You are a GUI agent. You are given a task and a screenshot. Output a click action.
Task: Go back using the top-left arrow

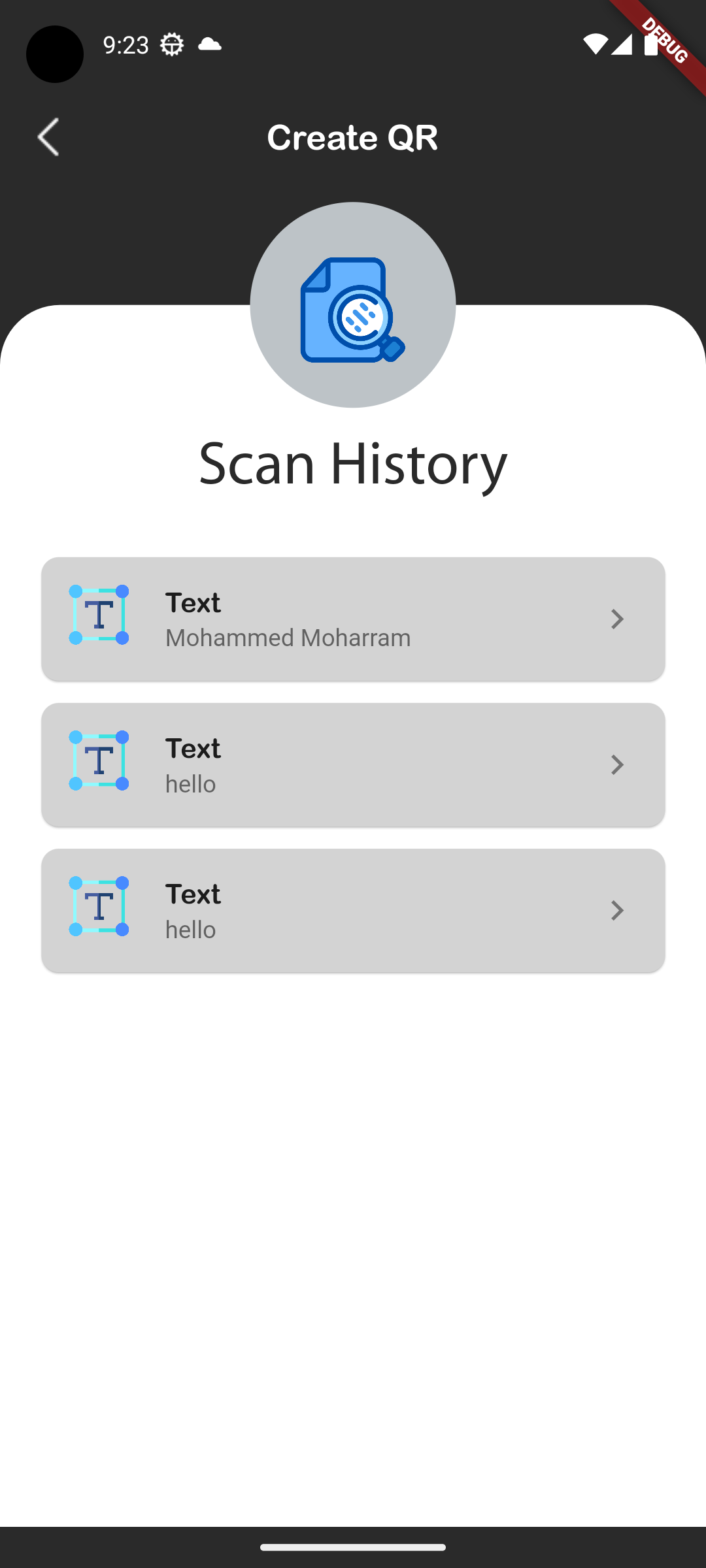pyautogui.click(x=48, y=137)
